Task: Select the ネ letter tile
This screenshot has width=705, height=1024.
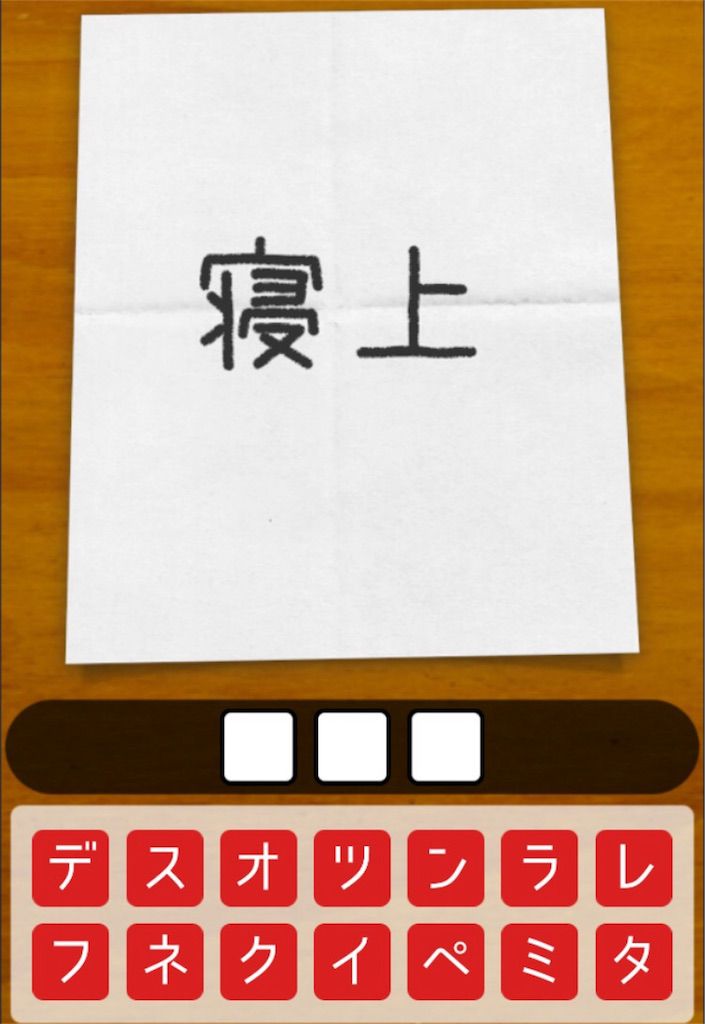Action: pos(164,961)
